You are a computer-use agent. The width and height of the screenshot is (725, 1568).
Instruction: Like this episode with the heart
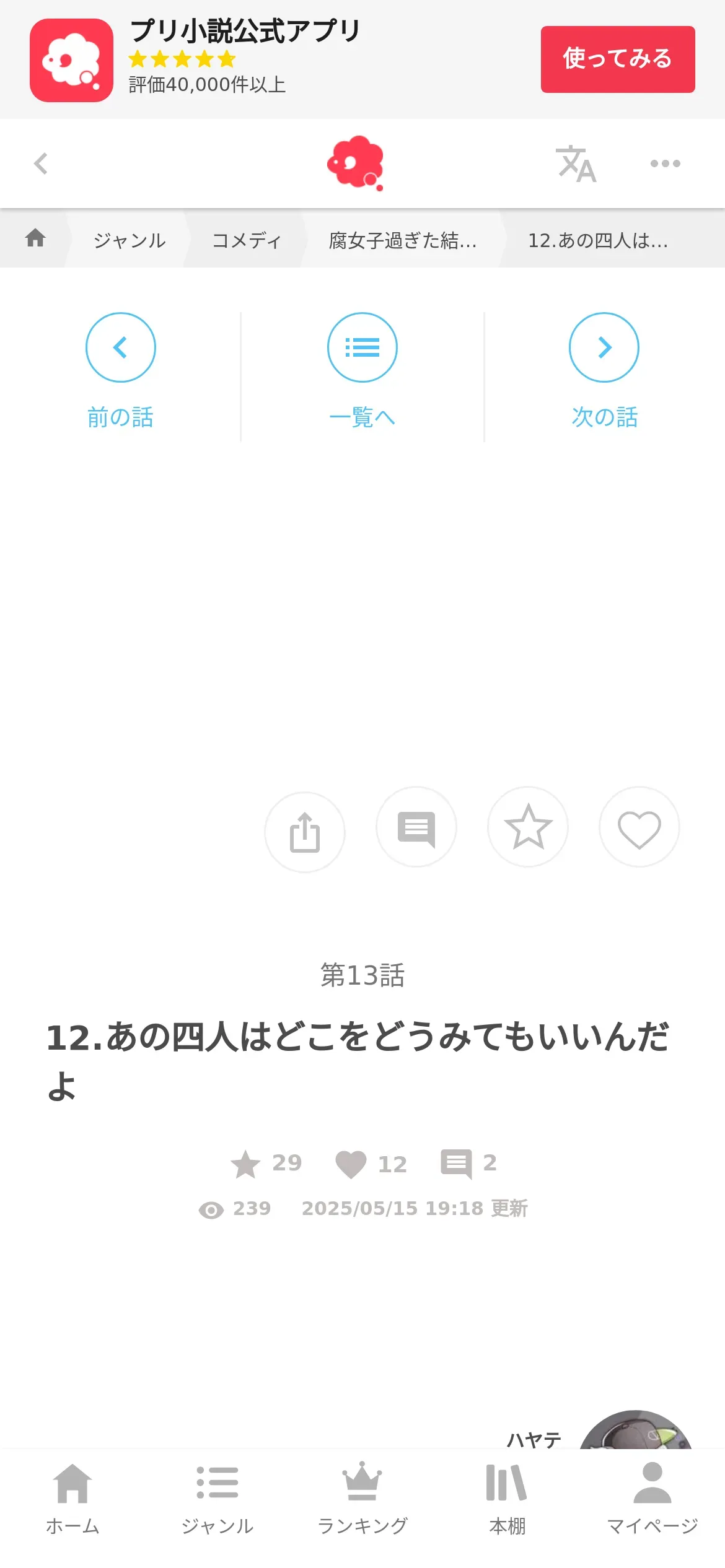639,827
